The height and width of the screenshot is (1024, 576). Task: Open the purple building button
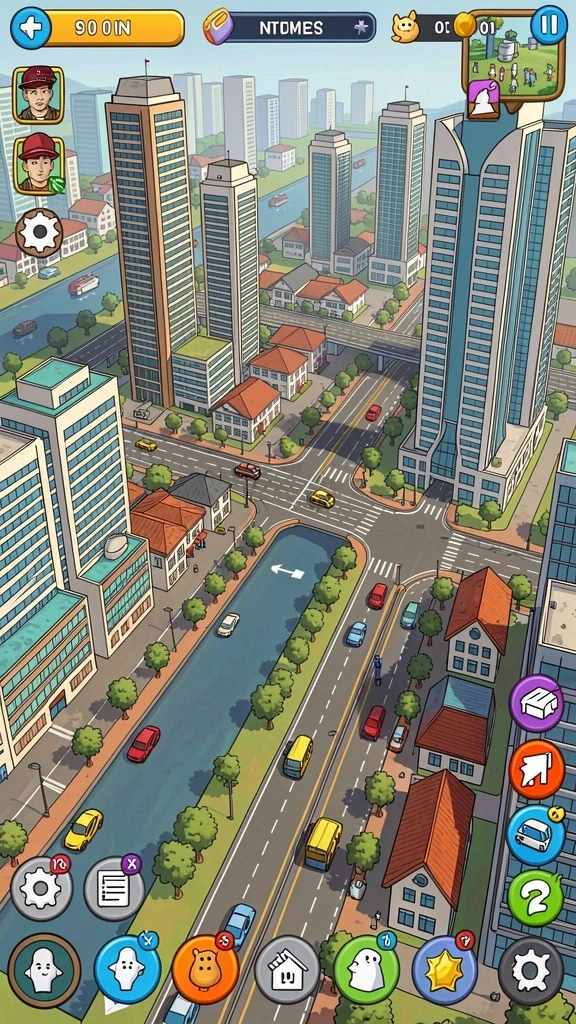coord(536,703)
